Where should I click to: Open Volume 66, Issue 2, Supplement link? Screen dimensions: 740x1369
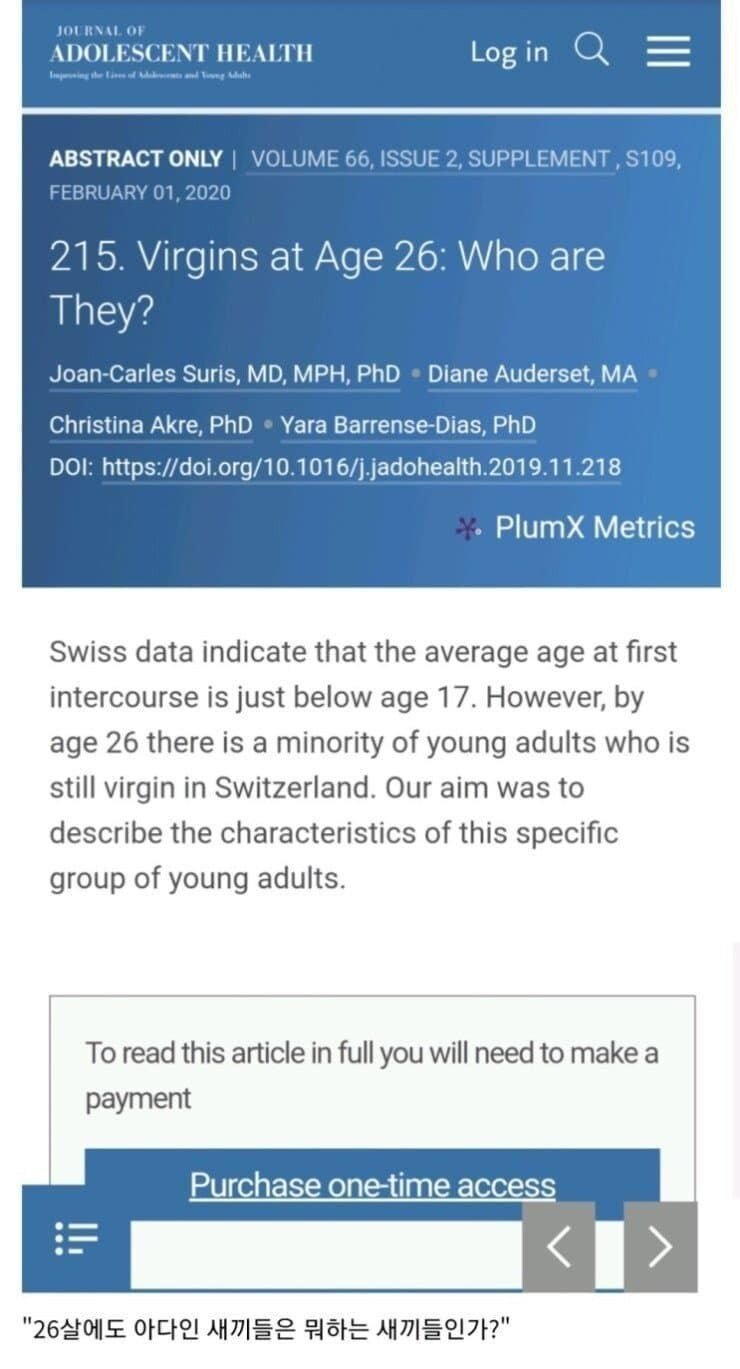(432, 159)
